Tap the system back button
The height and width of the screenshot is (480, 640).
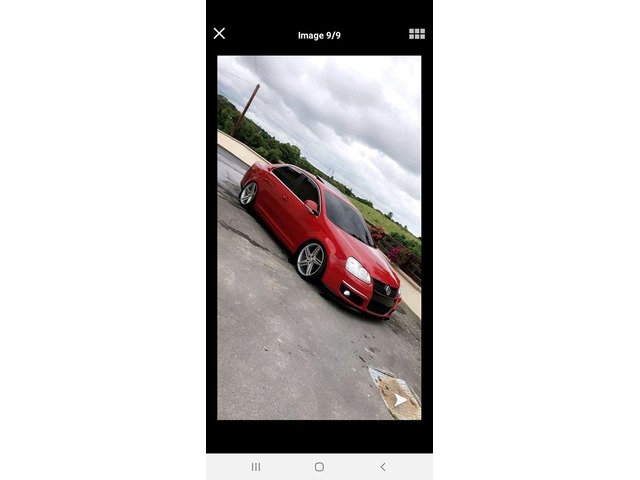[x=382, y=466]
